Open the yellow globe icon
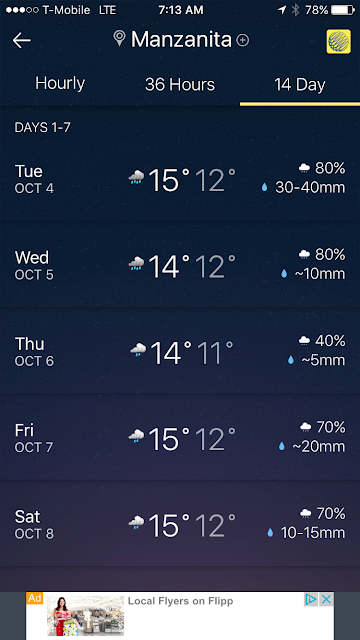Image resolution: width=360 pixels, height=640 pixels. (338, 41)
